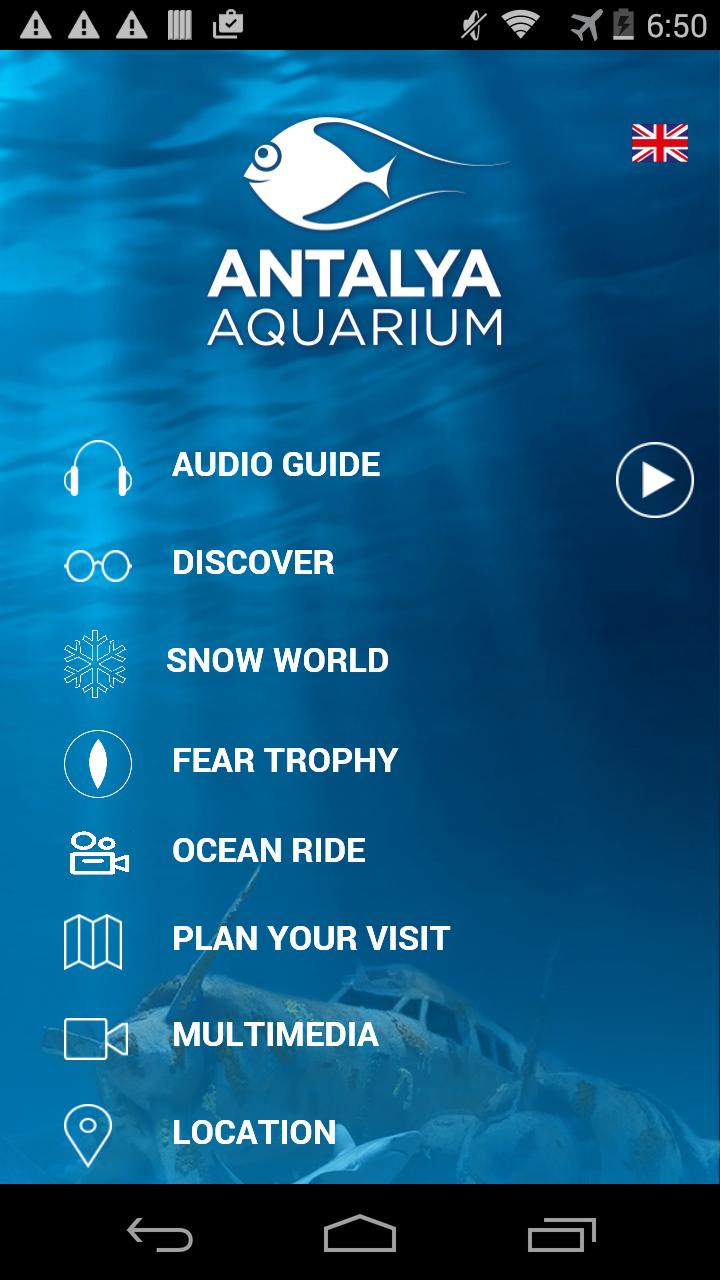The image size is (720, 1280).
Task: Open Location using the map pin icon
Action: (90, 1131)
